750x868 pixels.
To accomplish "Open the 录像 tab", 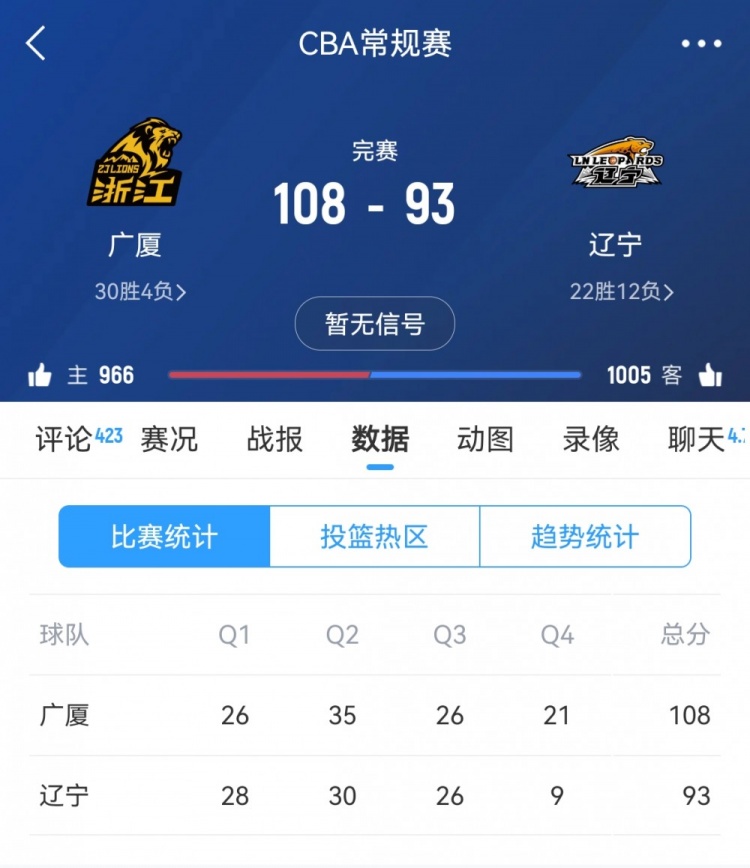I will (591, 439).
